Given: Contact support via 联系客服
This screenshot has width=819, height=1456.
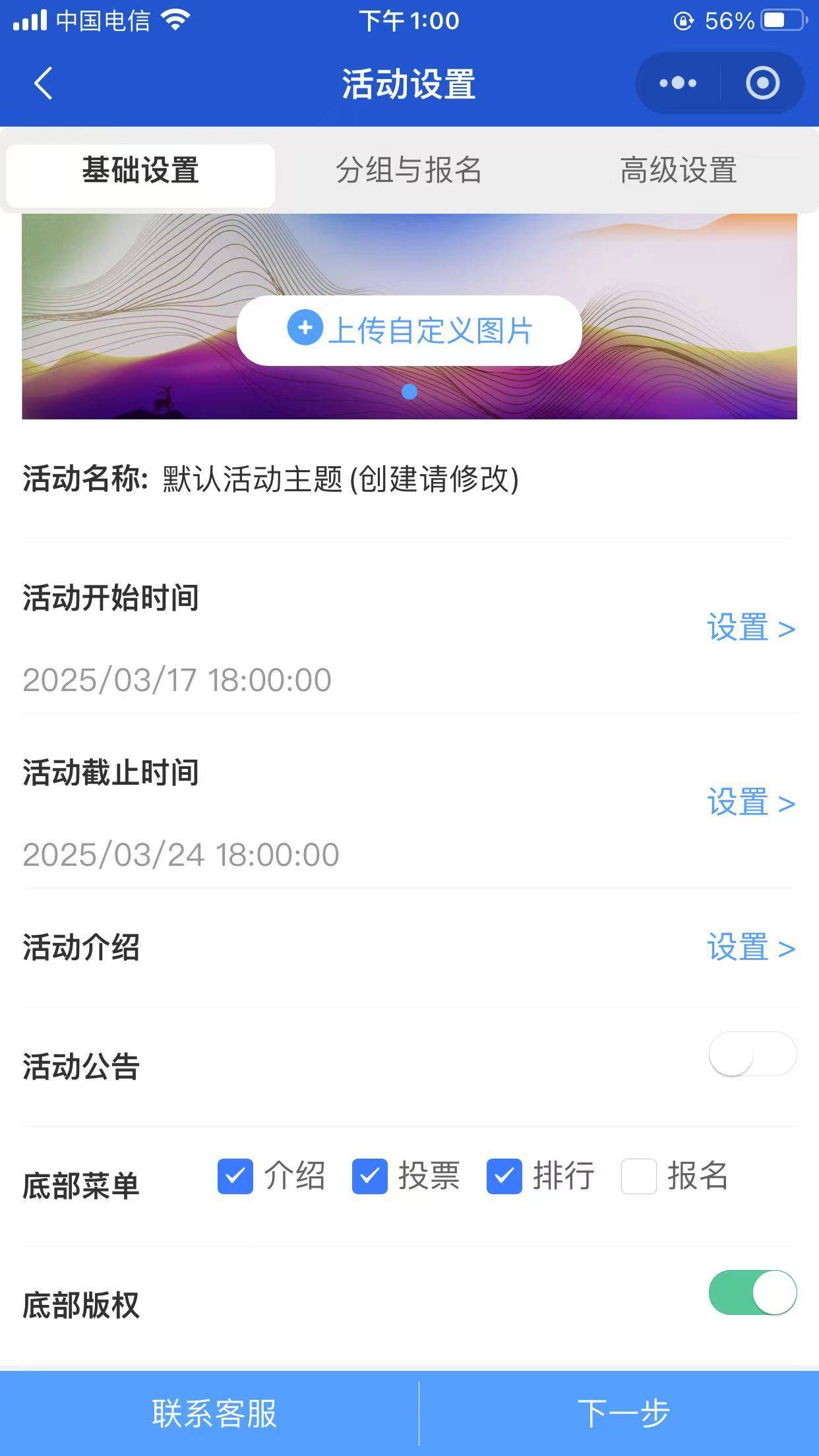Looking at the screenshot, I should pyautogui.click(x=214, y=1414).
